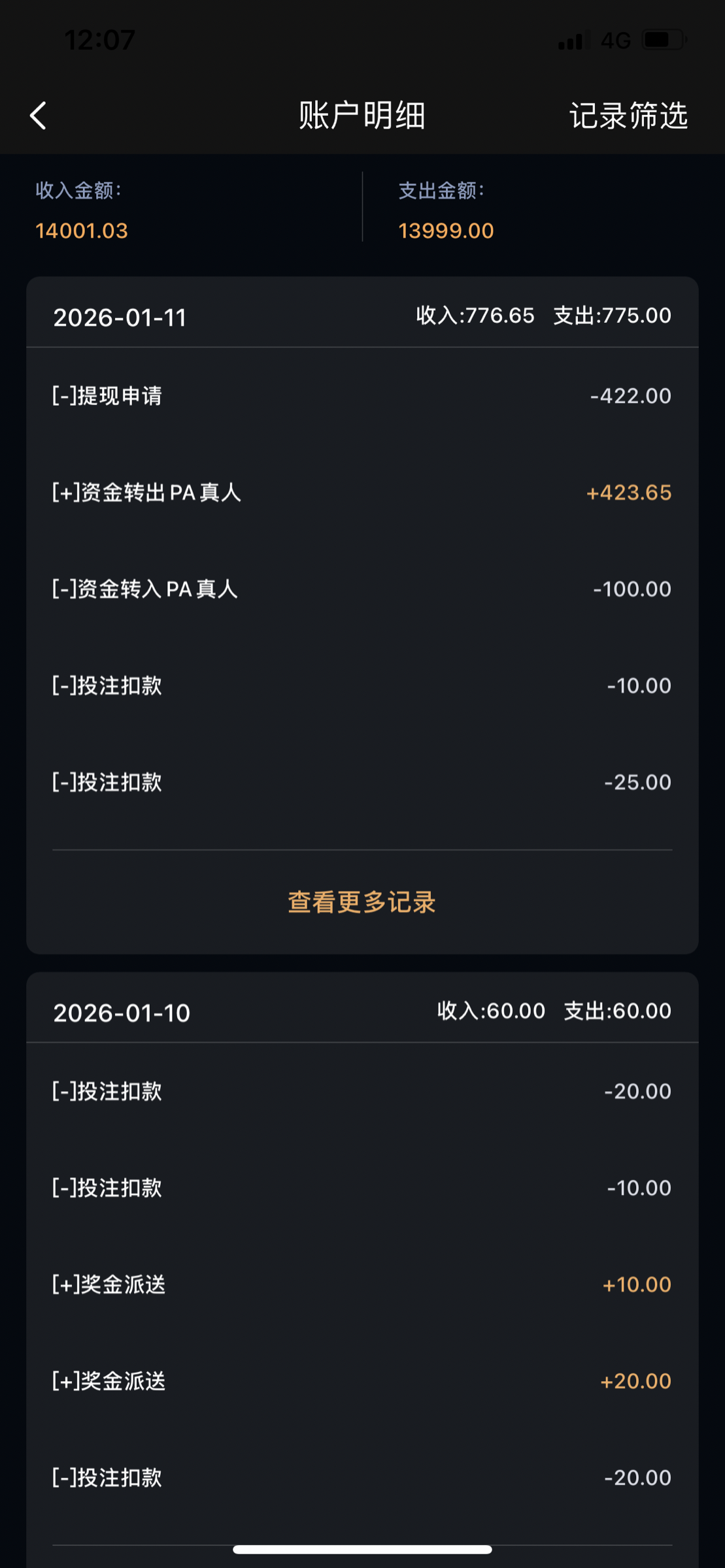Image resolution: width=725 pixels, height=1568 pixels.
Task: Tap the clock showing 12:07
Action: pos(99,41)
